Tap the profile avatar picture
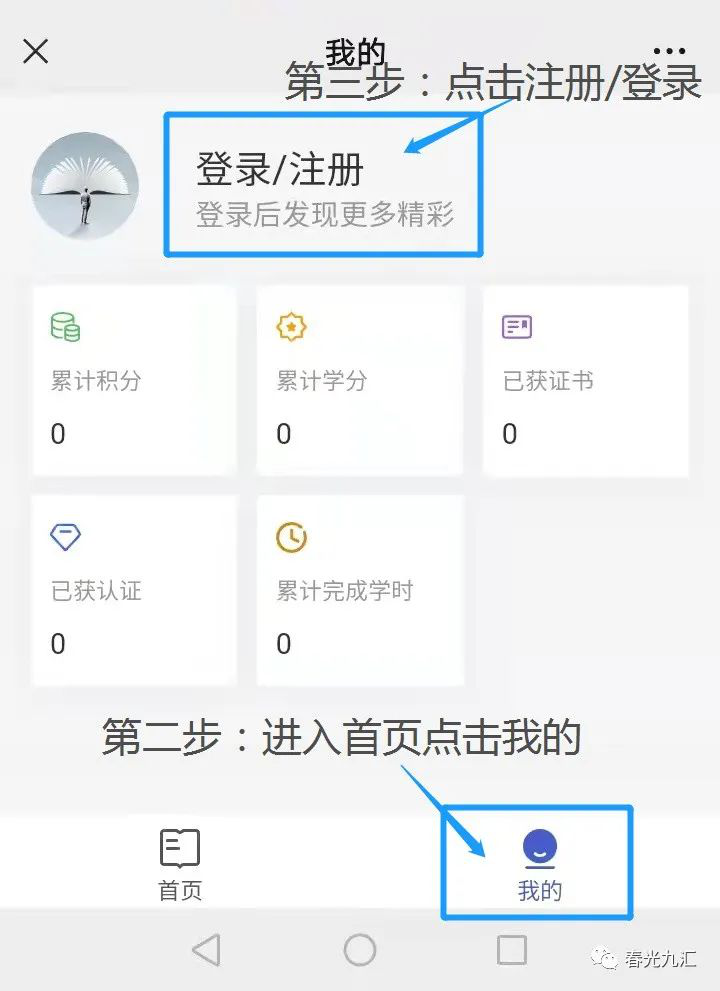The width and height of the screenshot is (720, 991). pos(85,186)
